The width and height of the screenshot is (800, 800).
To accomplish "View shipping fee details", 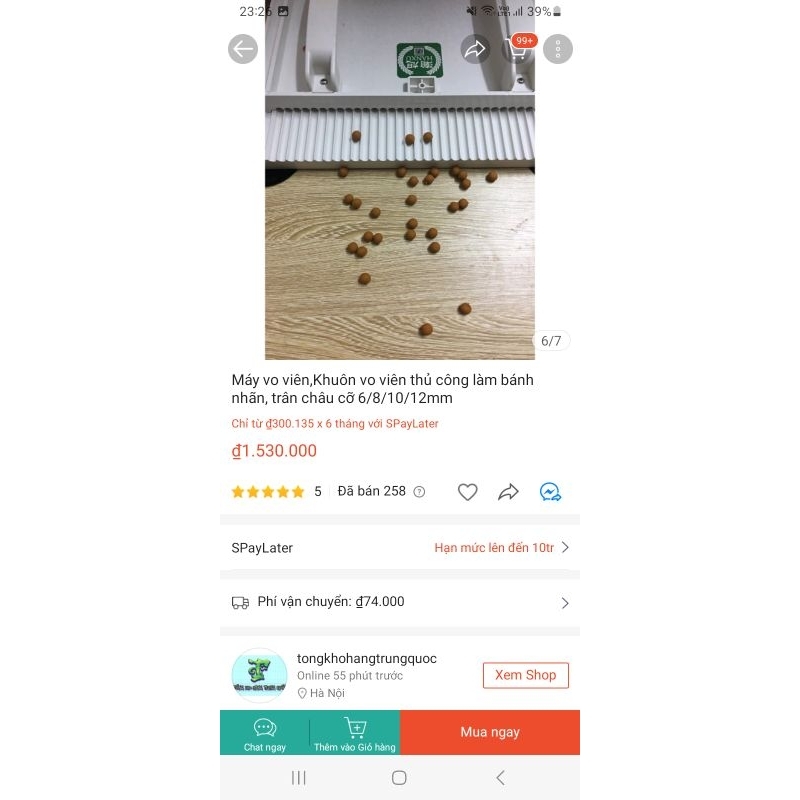I will pos(400,602).
